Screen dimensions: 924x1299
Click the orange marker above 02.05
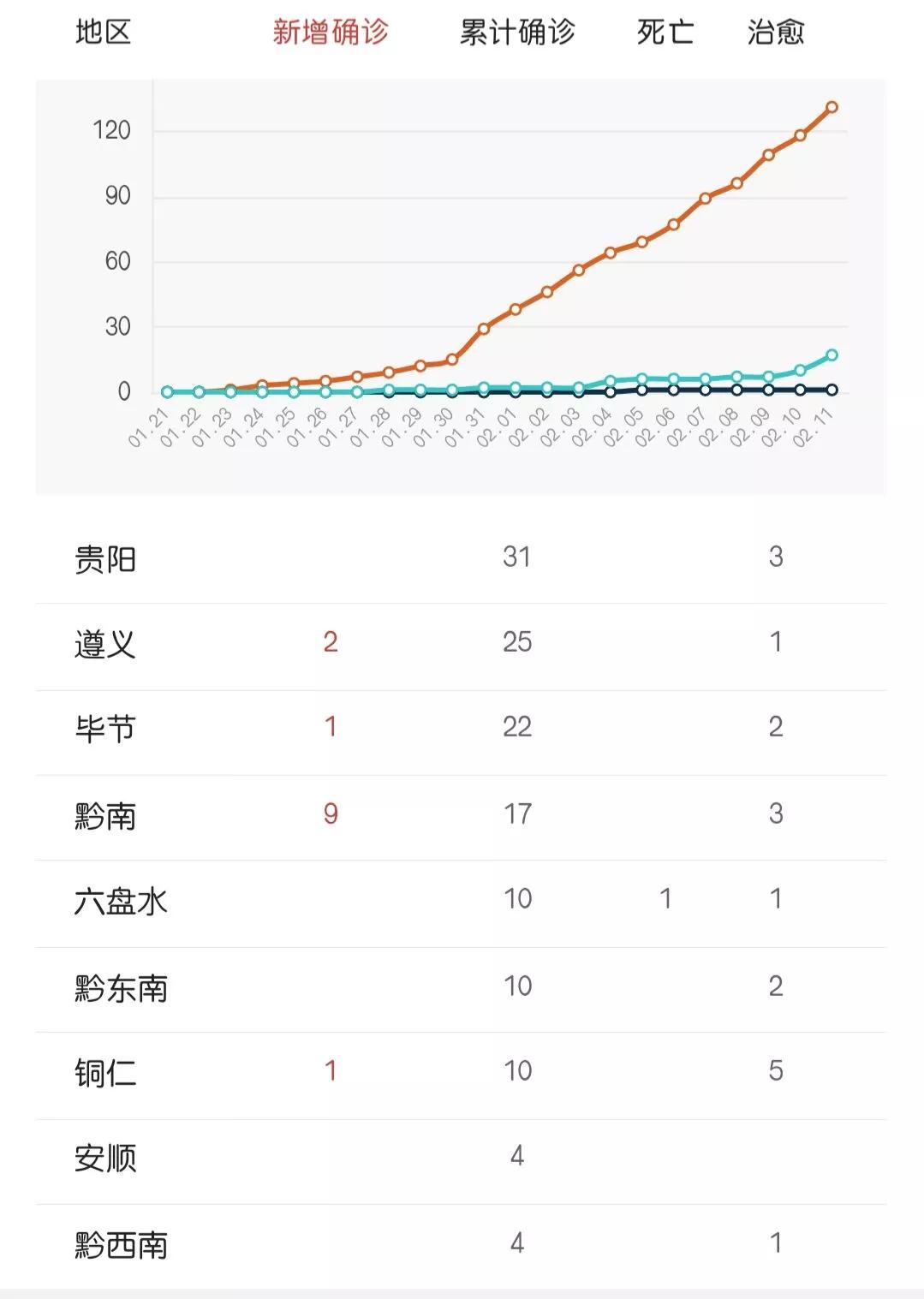[x=641, y=242]
